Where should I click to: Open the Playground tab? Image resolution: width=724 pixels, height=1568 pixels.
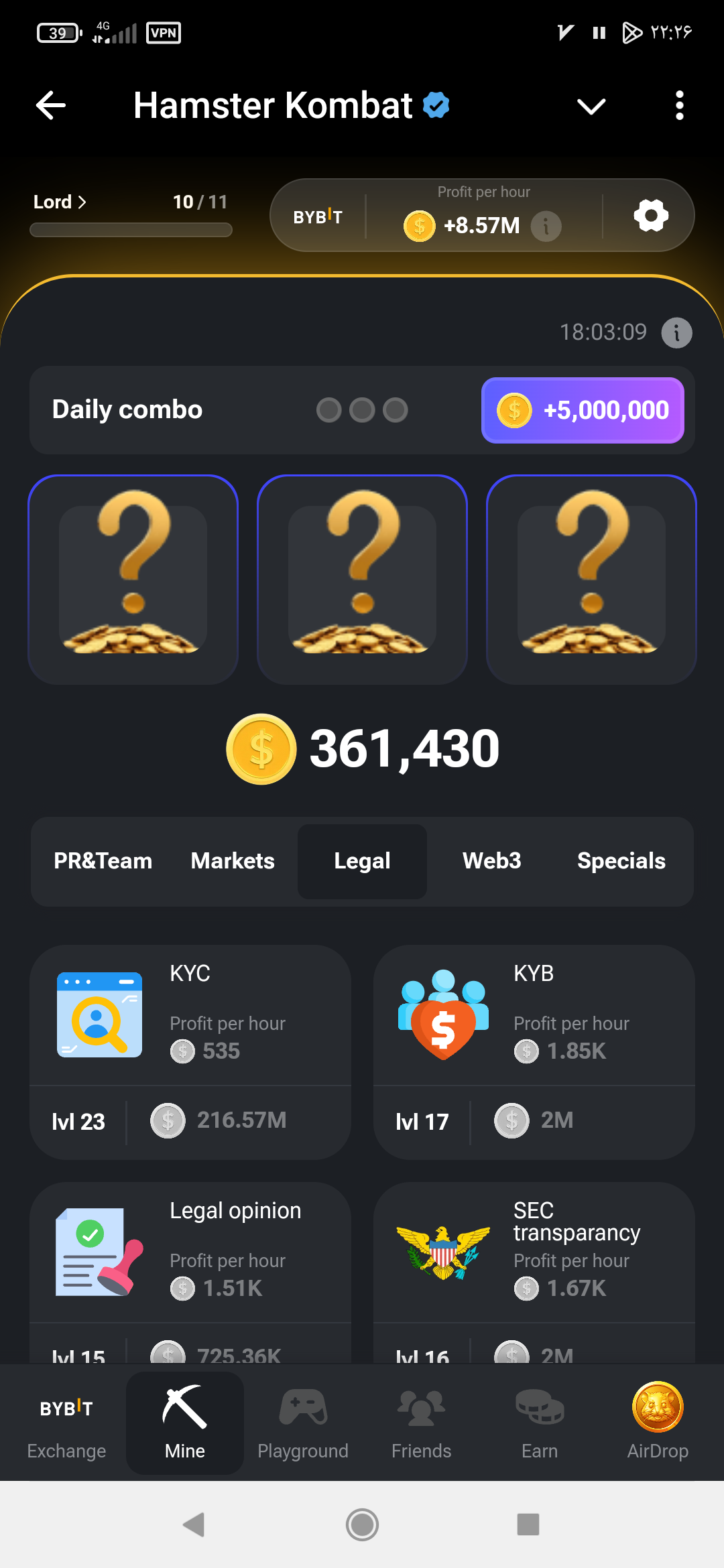(x=303, y=1423)
